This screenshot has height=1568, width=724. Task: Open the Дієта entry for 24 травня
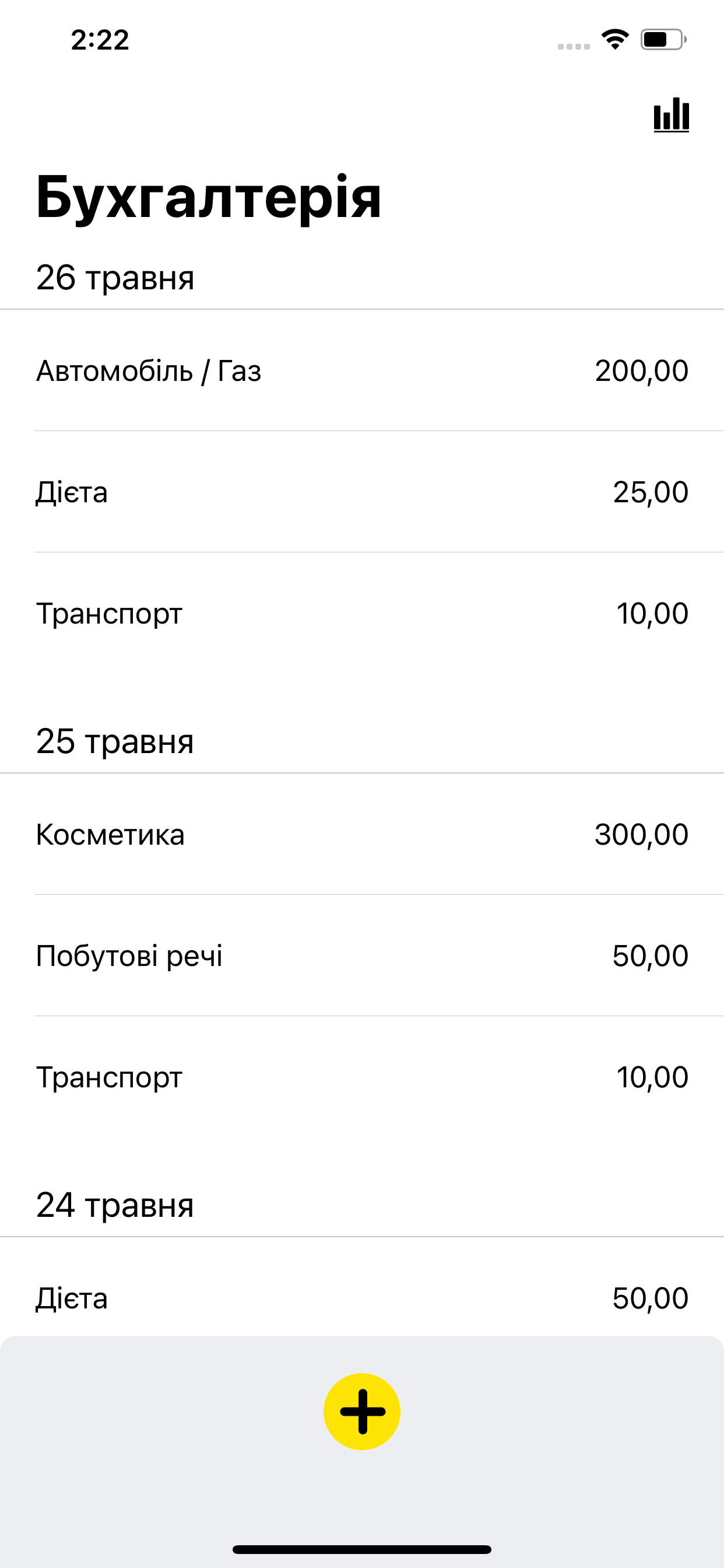point(362,1298)
